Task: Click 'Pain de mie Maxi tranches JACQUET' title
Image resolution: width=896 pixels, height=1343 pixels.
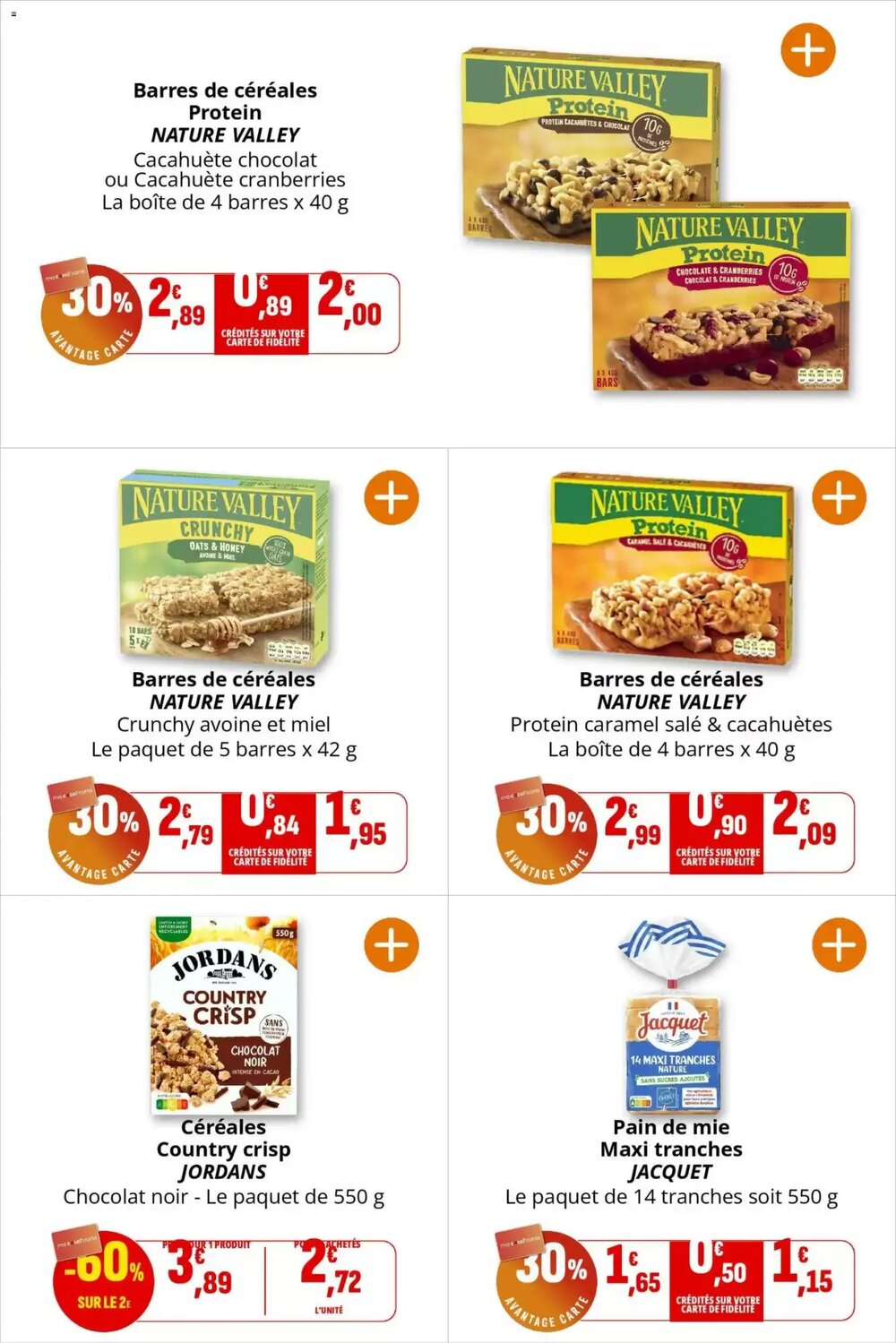Action: (x=670, y=1150)
